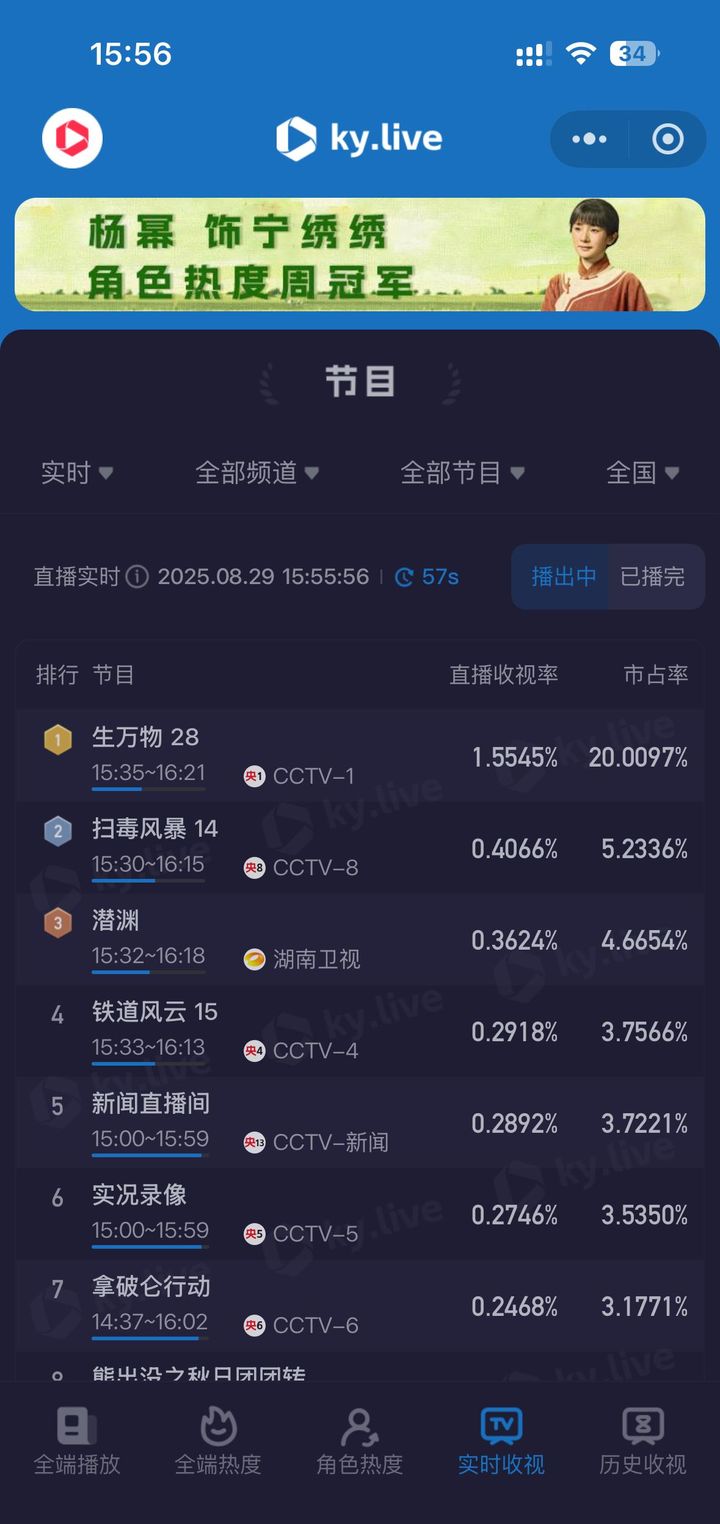This screenshot has width=720, height=1524.
Task: Expand the 全部节目 program filter
Action: point(462,473)
